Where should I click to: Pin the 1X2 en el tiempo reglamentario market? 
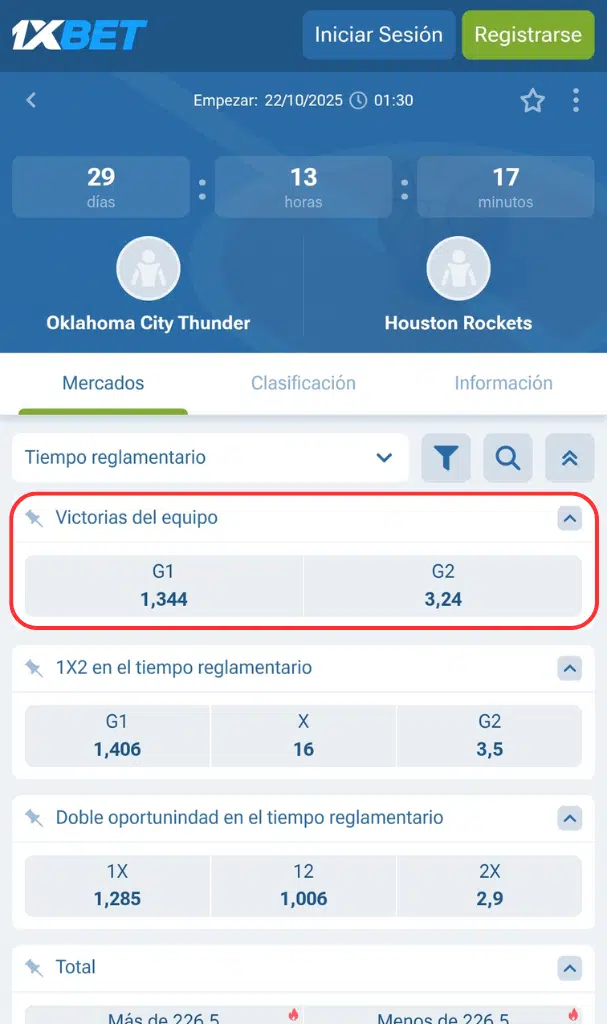(34, 668)
